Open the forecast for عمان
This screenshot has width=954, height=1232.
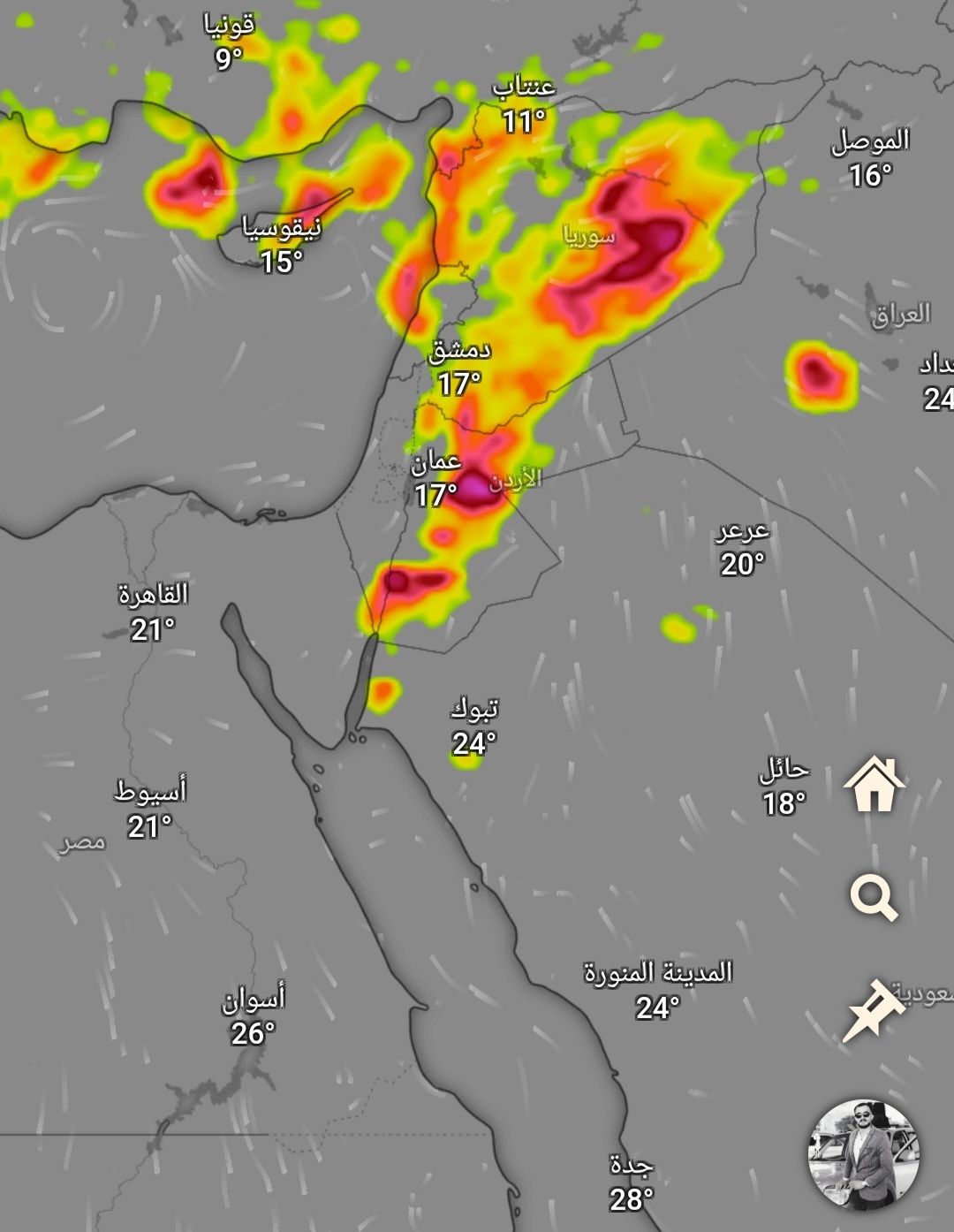click(436, 478)
